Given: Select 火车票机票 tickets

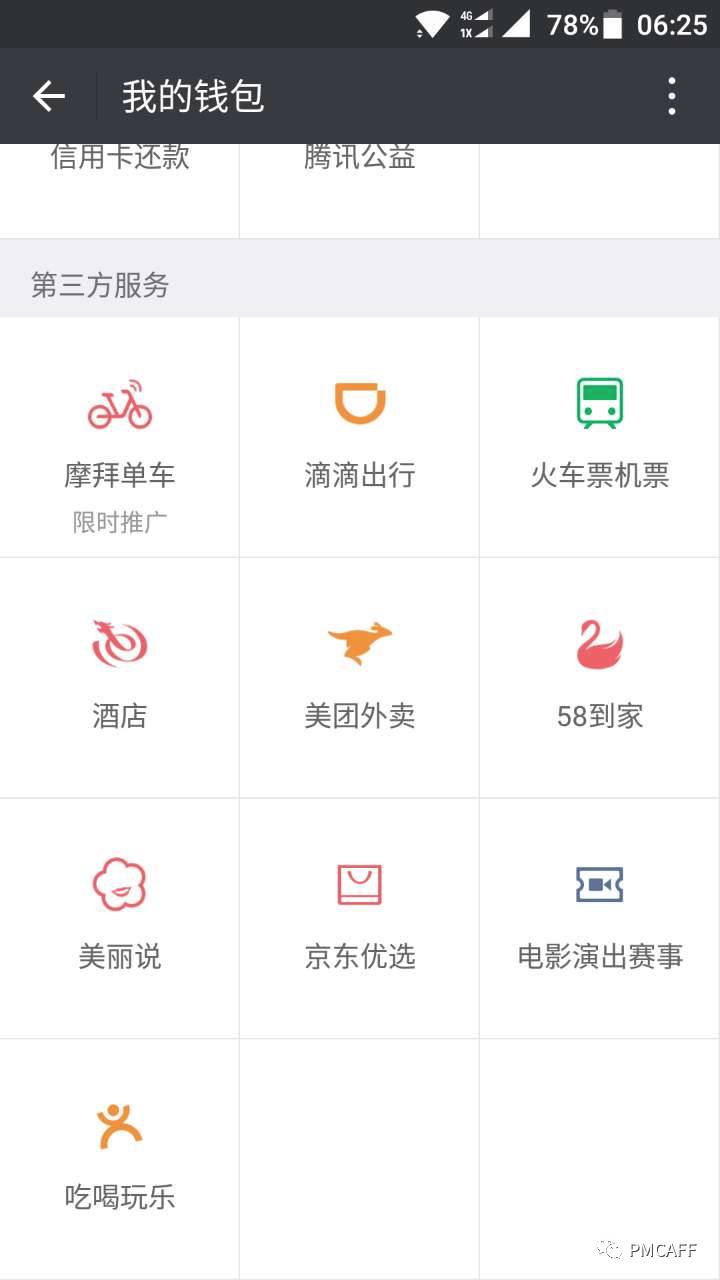Looking at the screenshot, I should coord(600,436).
